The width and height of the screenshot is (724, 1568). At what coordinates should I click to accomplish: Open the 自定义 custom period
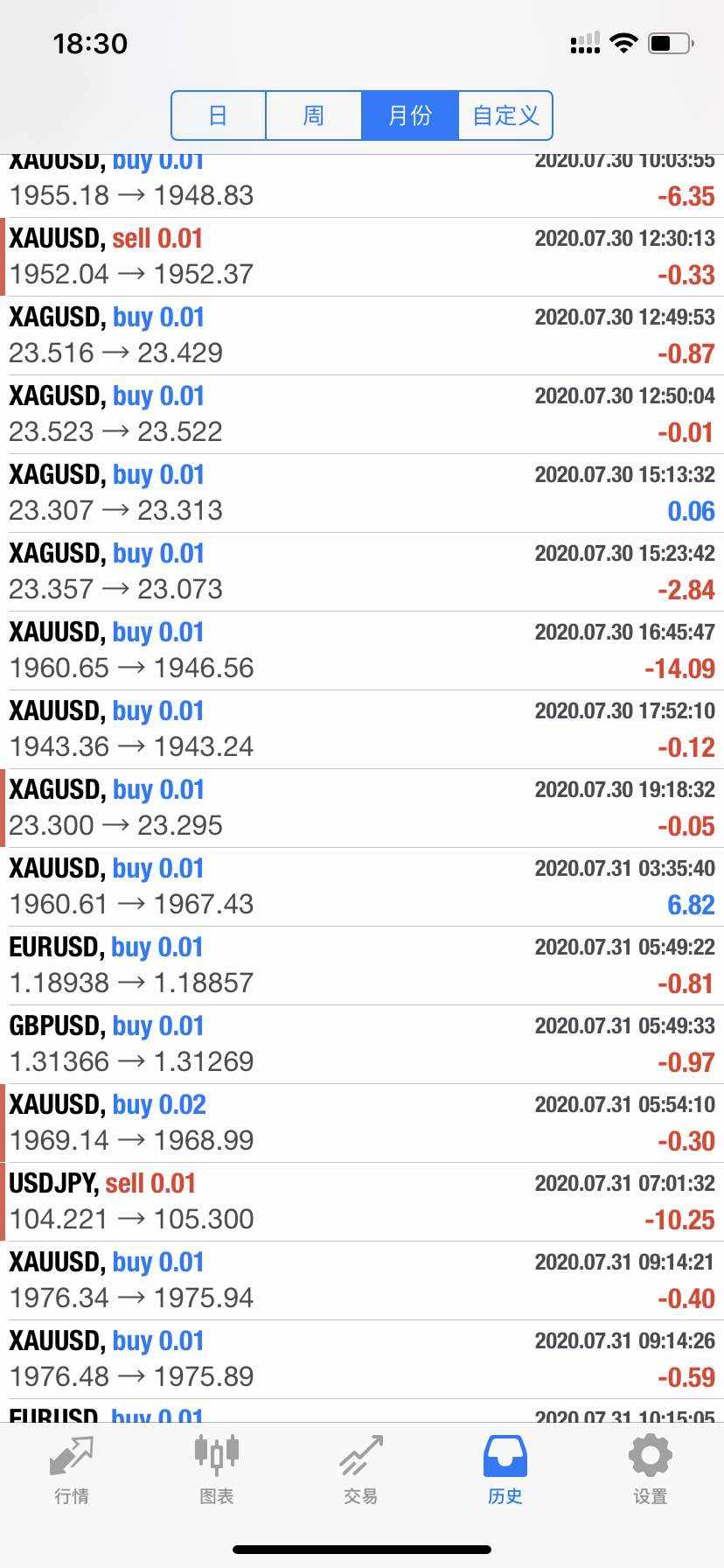[x=505, y=115]
